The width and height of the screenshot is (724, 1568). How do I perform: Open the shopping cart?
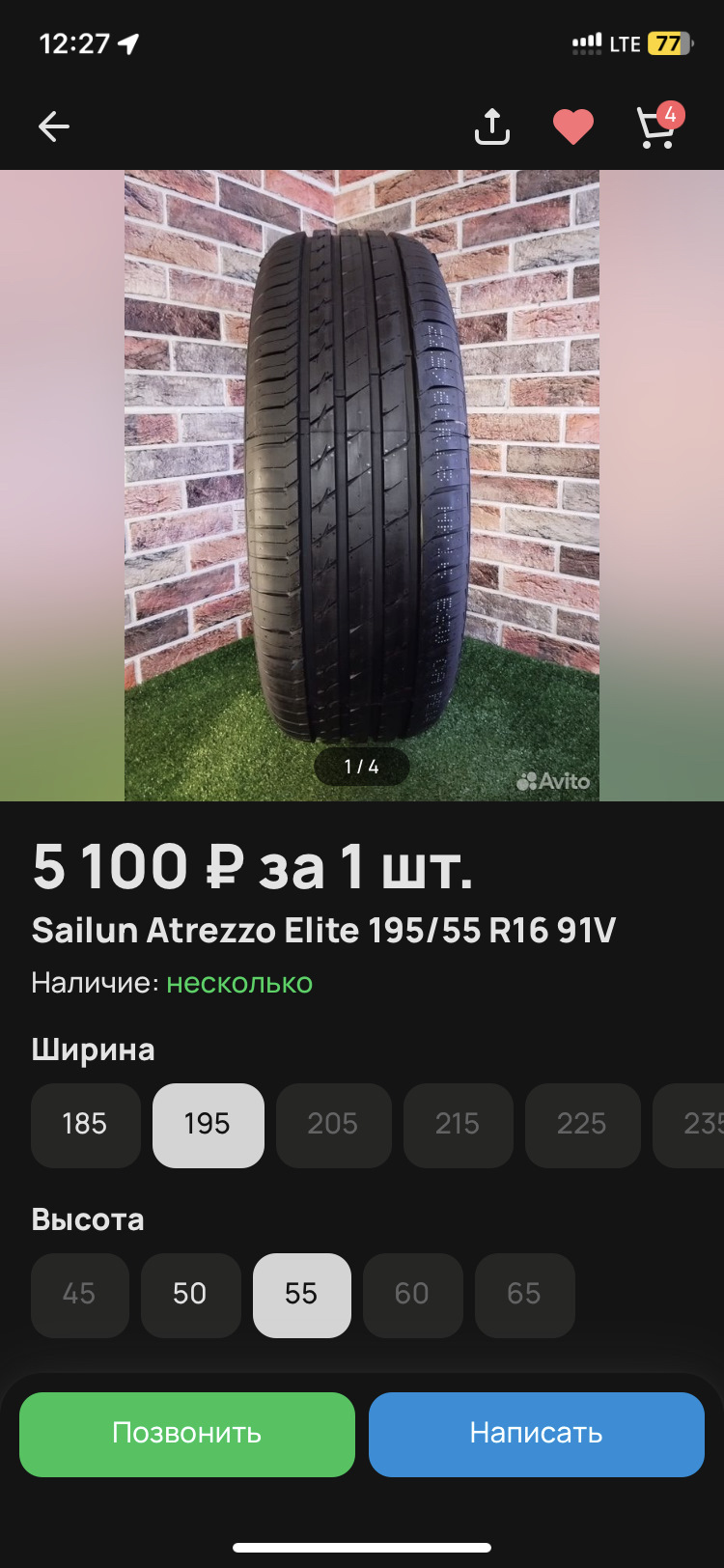point(656,127)
